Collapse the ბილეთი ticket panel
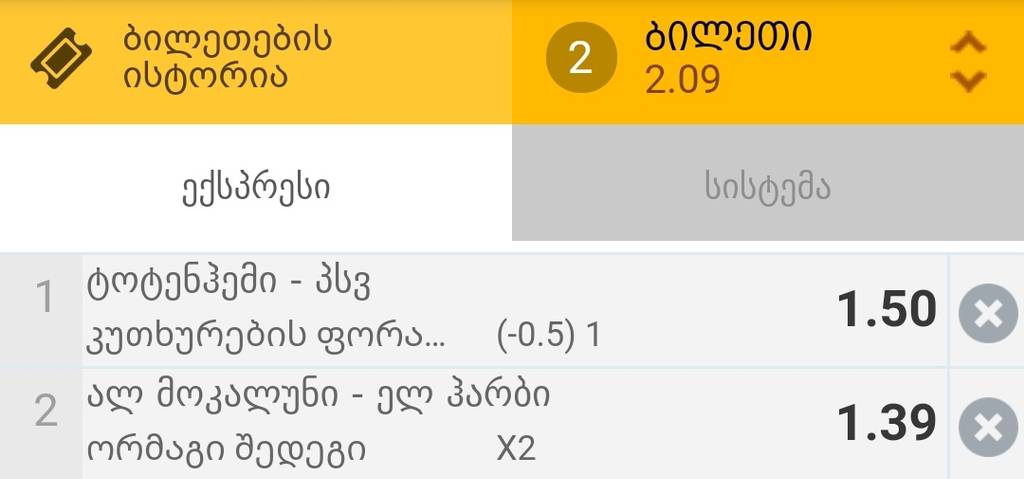 coord(967,62)
